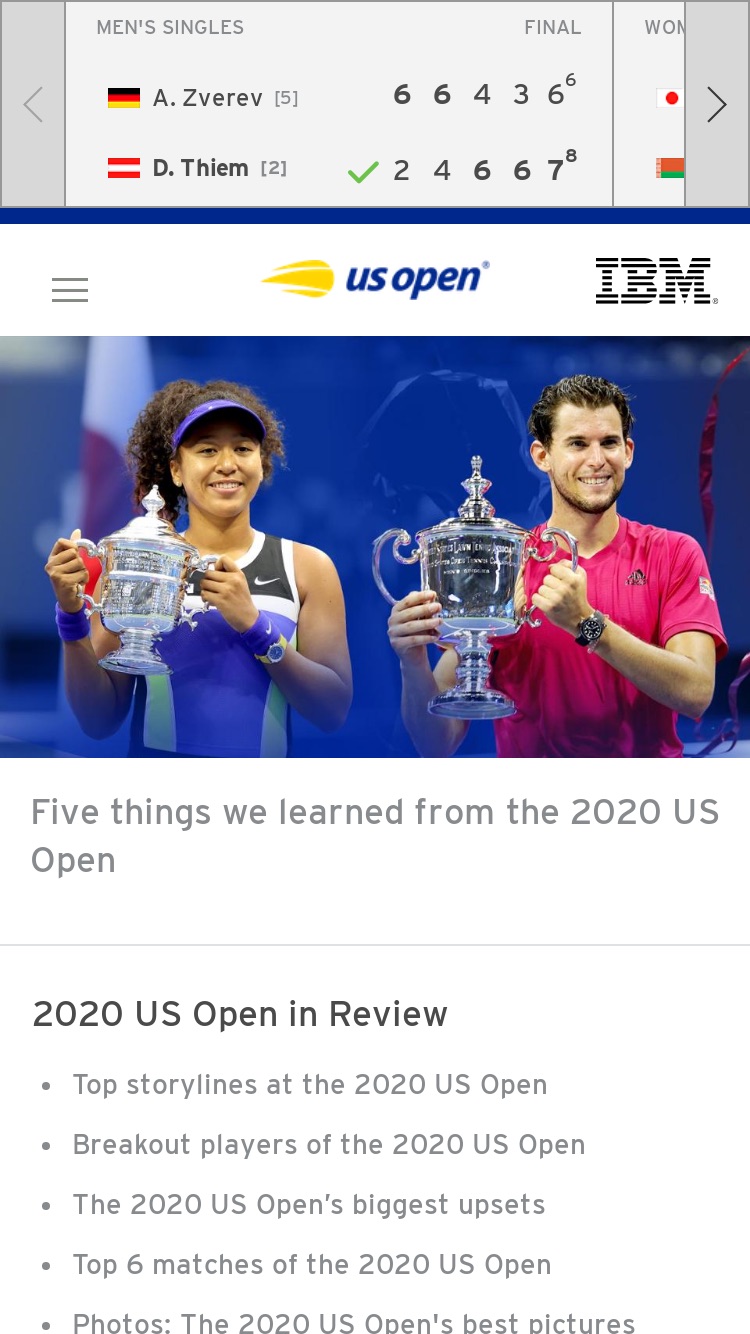750x1334 pixels.
Task: Open Breakout players of the 2020 US Open
Action: [x=329, y=1145]
